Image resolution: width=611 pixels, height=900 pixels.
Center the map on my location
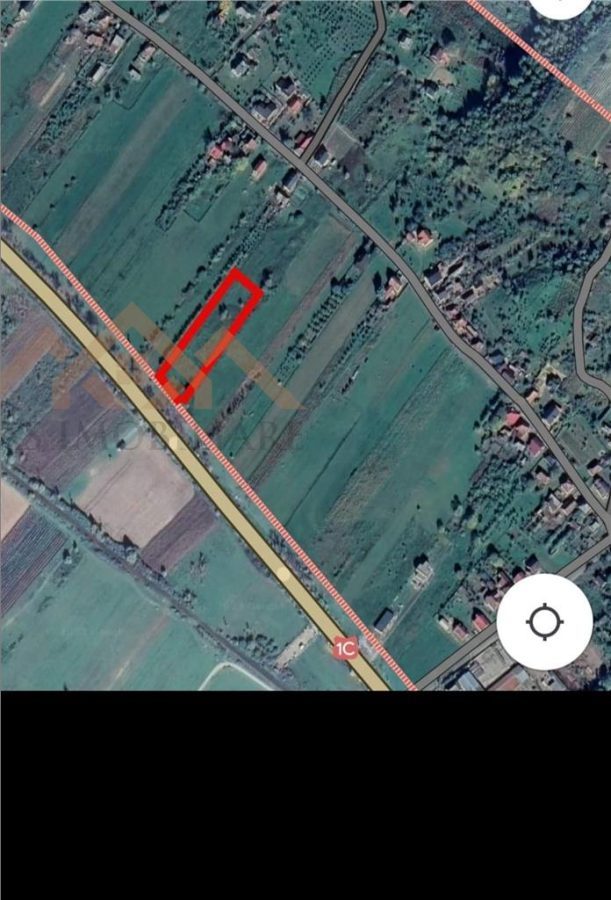click(544, 622)
